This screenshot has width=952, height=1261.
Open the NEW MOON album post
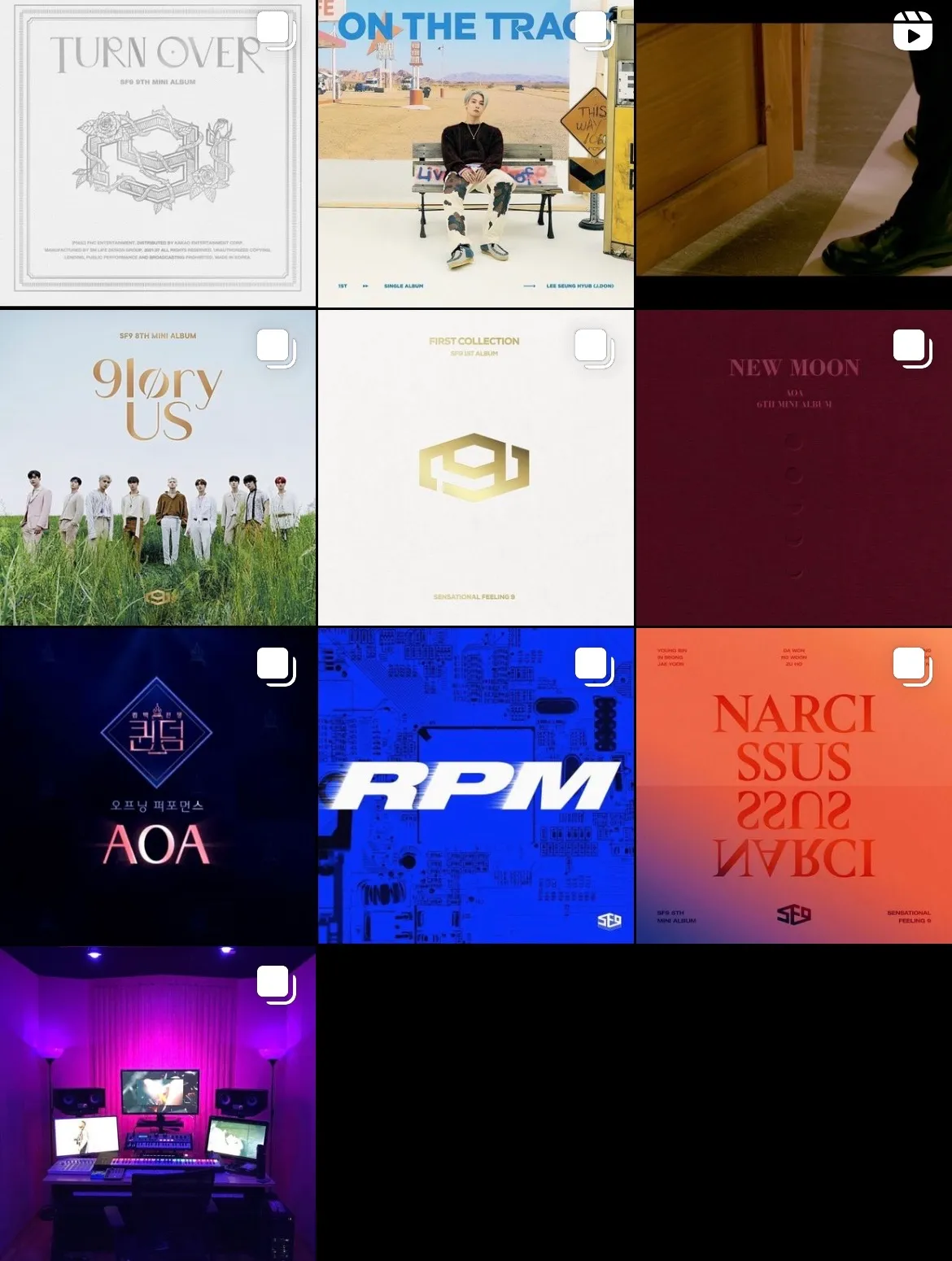pyautogui.click(x=793, y=468)
